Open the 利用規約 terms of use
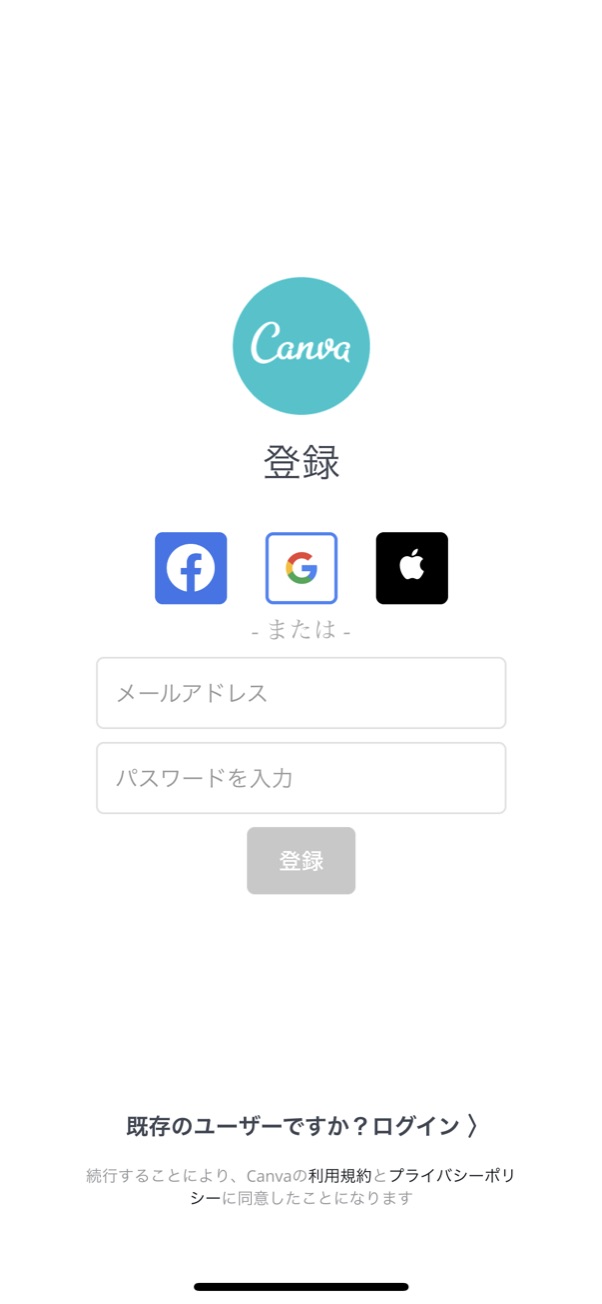602x1304 pixels. pos(340,1176)
